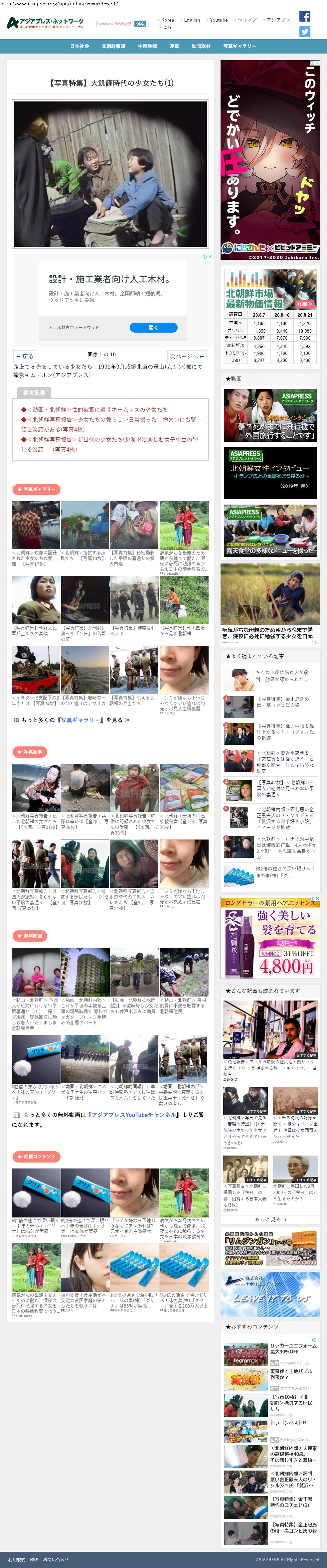The width and height of the screenshot is (327, 1568).
Task: Open the Twitter page icon
Action: 305,32
